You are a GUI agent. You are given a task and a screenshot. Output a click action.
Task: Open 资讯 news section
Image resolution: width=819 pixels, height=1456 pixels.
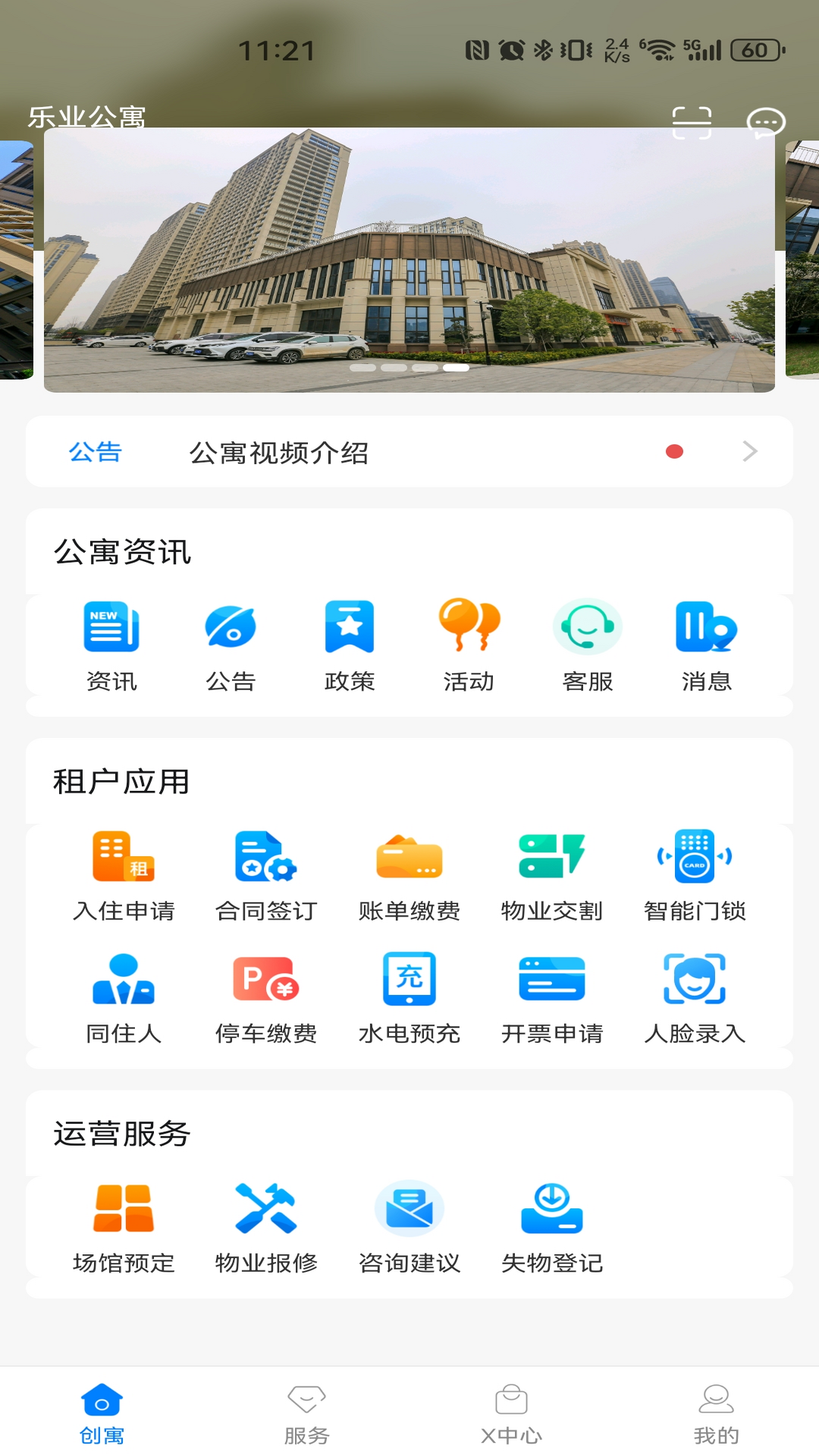pyautogui.click(x=111, y=645)
